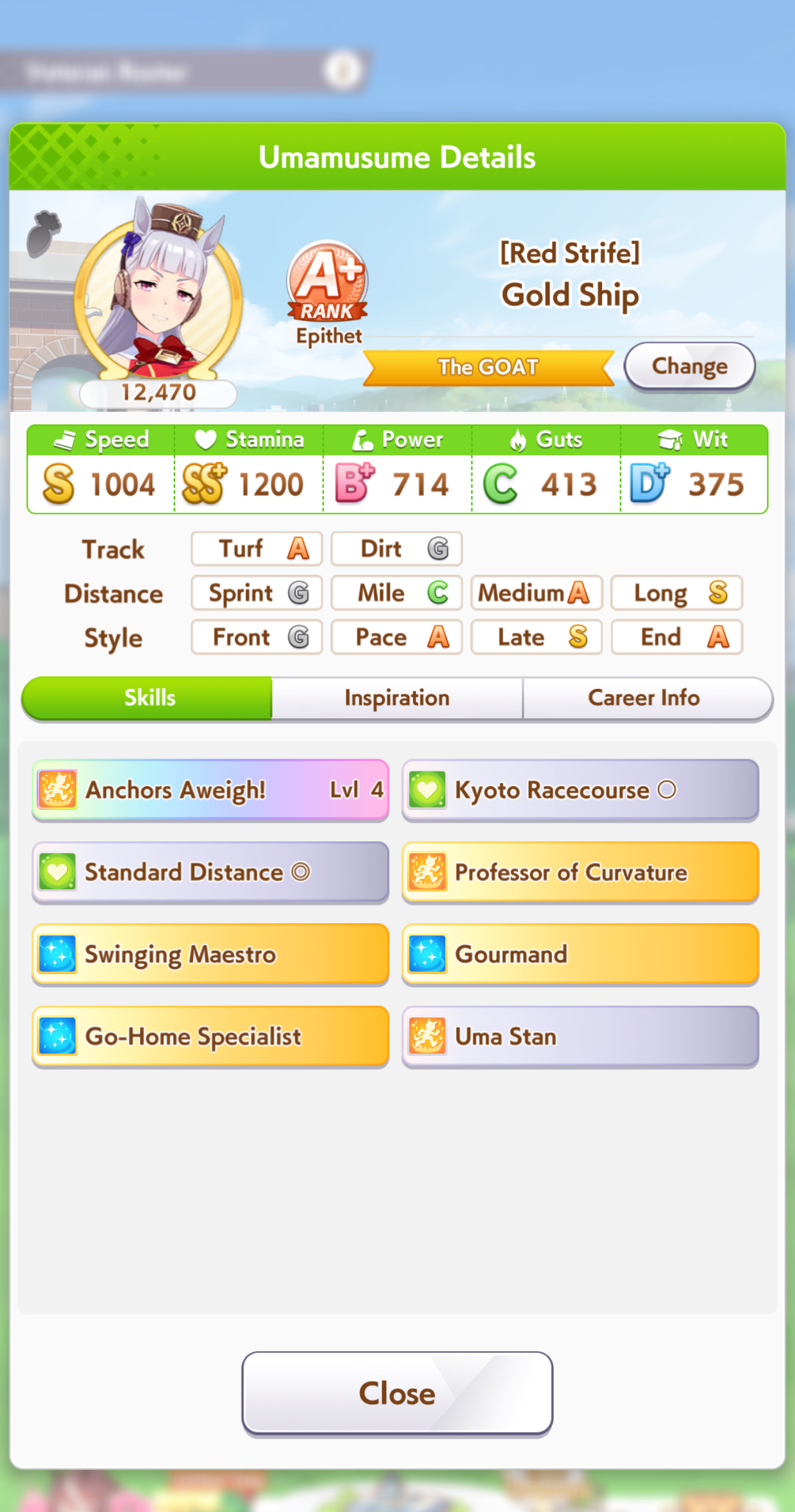Tap the Standard Distance skill
Viewport: 795px width, 1512px height.
click(x=210, y=872)
